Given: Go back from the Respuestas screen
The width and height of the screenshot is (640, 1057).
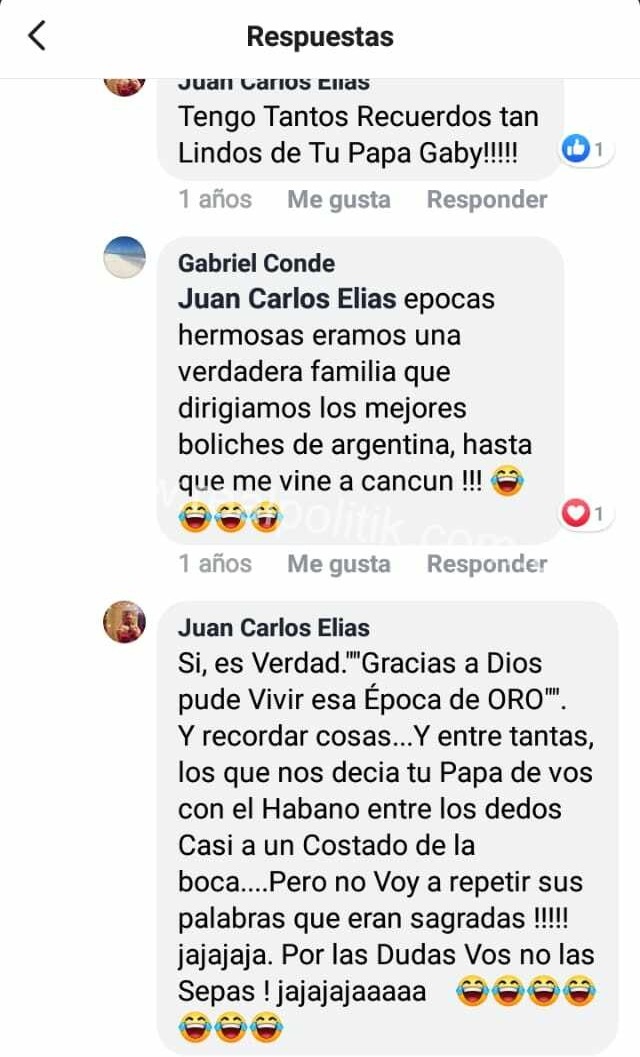Looking at the screenshot, I should (37, 37).
